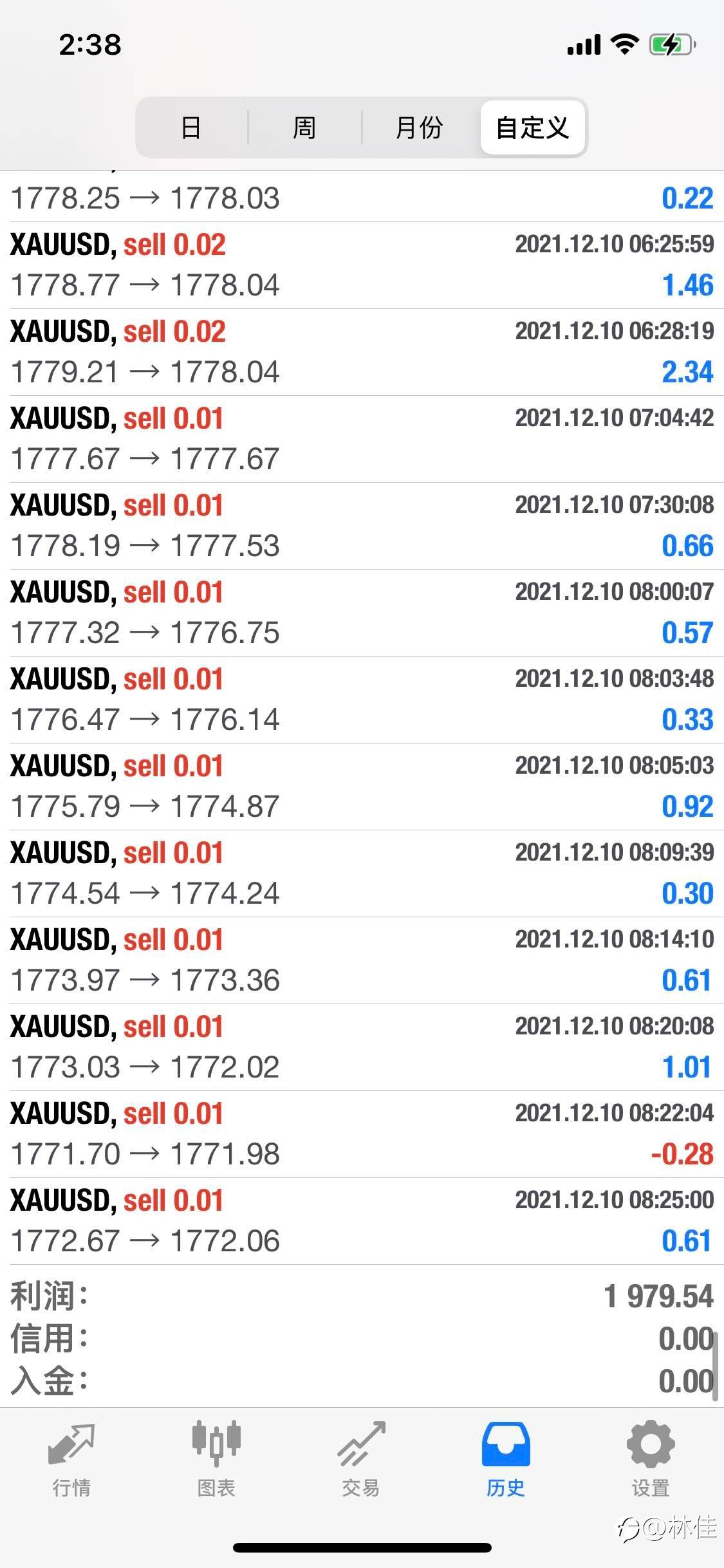Expand the trade closed at 08:00:07
Screen dimensions: 724x1568
(x=362, y=613)
